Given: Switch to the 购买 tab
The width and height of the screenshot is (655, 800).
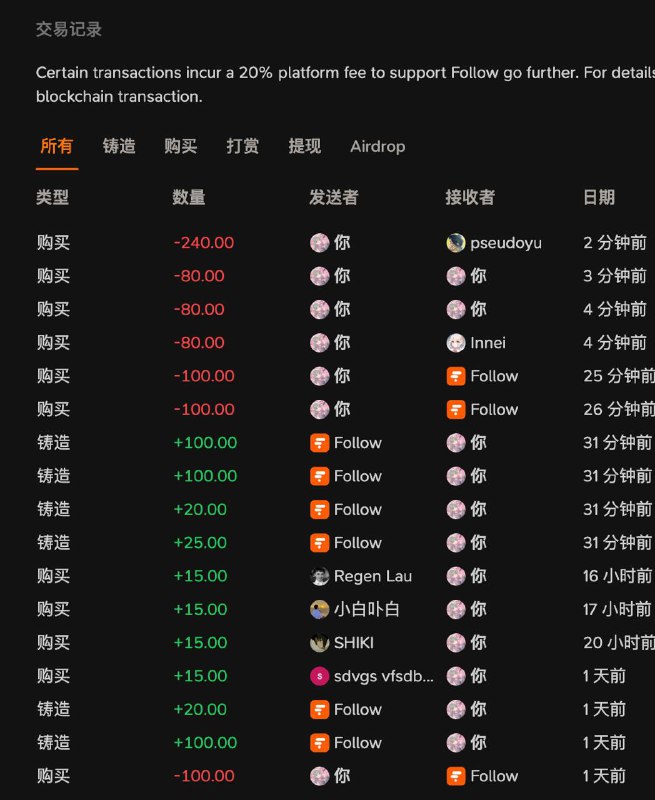Looking at the screenshot, I should coord(181,146).
